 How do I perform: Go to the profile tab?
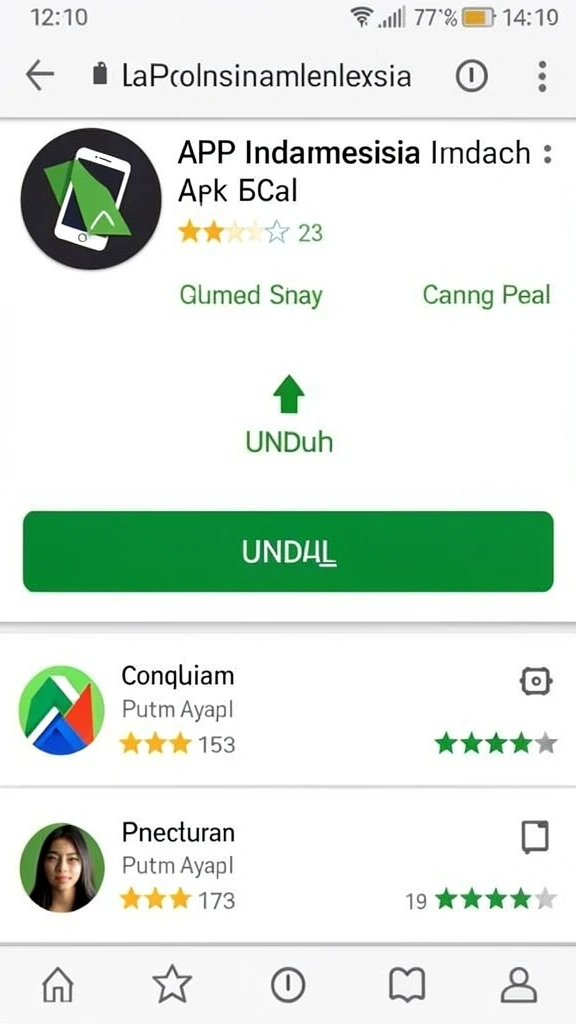519,985
